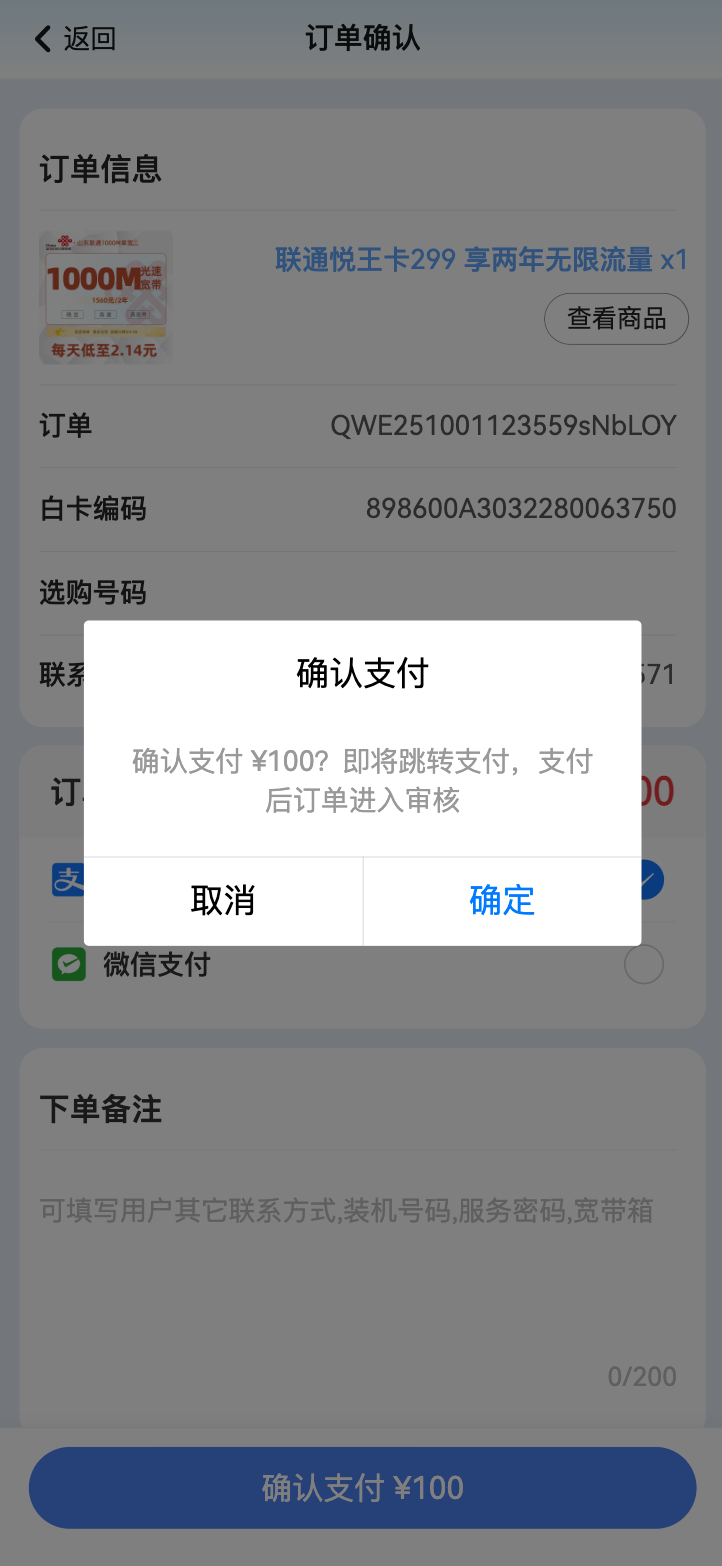The image size is (722, 1566).
Task: Tap 确定 to confirm payment
Action: [x=502, y=901]
